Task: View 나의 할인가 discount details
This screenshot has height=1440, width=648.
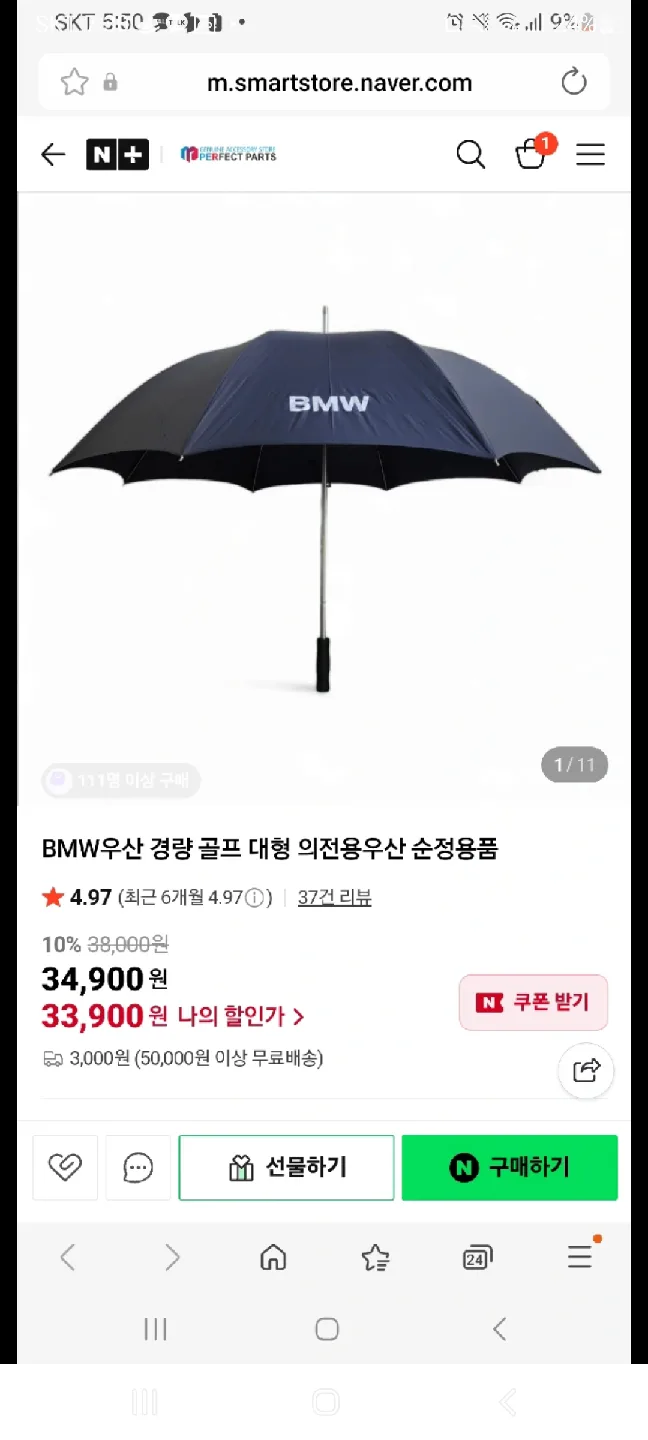Action: click(x=240, y=1017)
